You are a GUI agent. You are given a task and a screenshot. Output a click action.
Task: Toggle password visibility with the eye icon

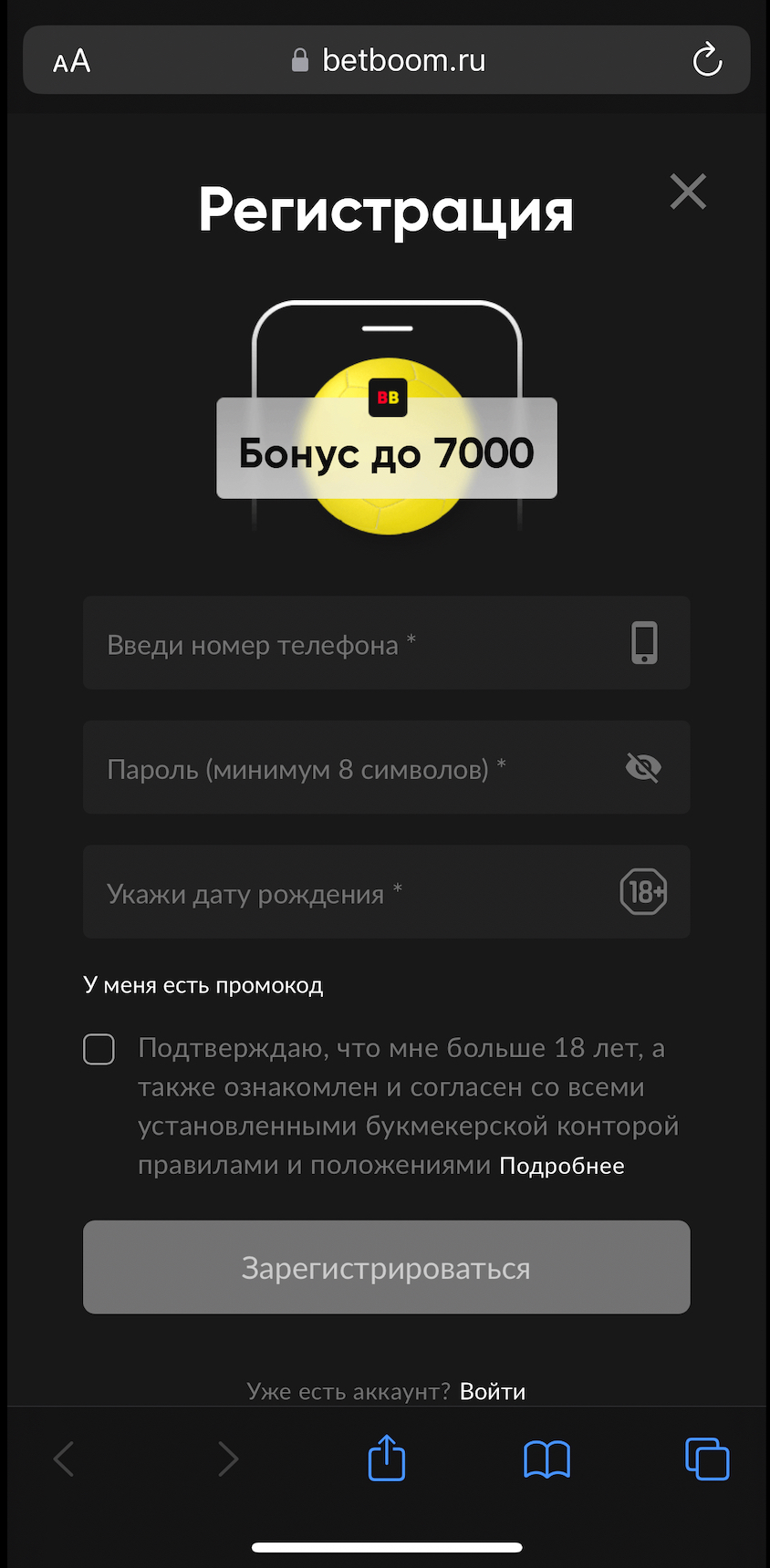coord(643,767)
